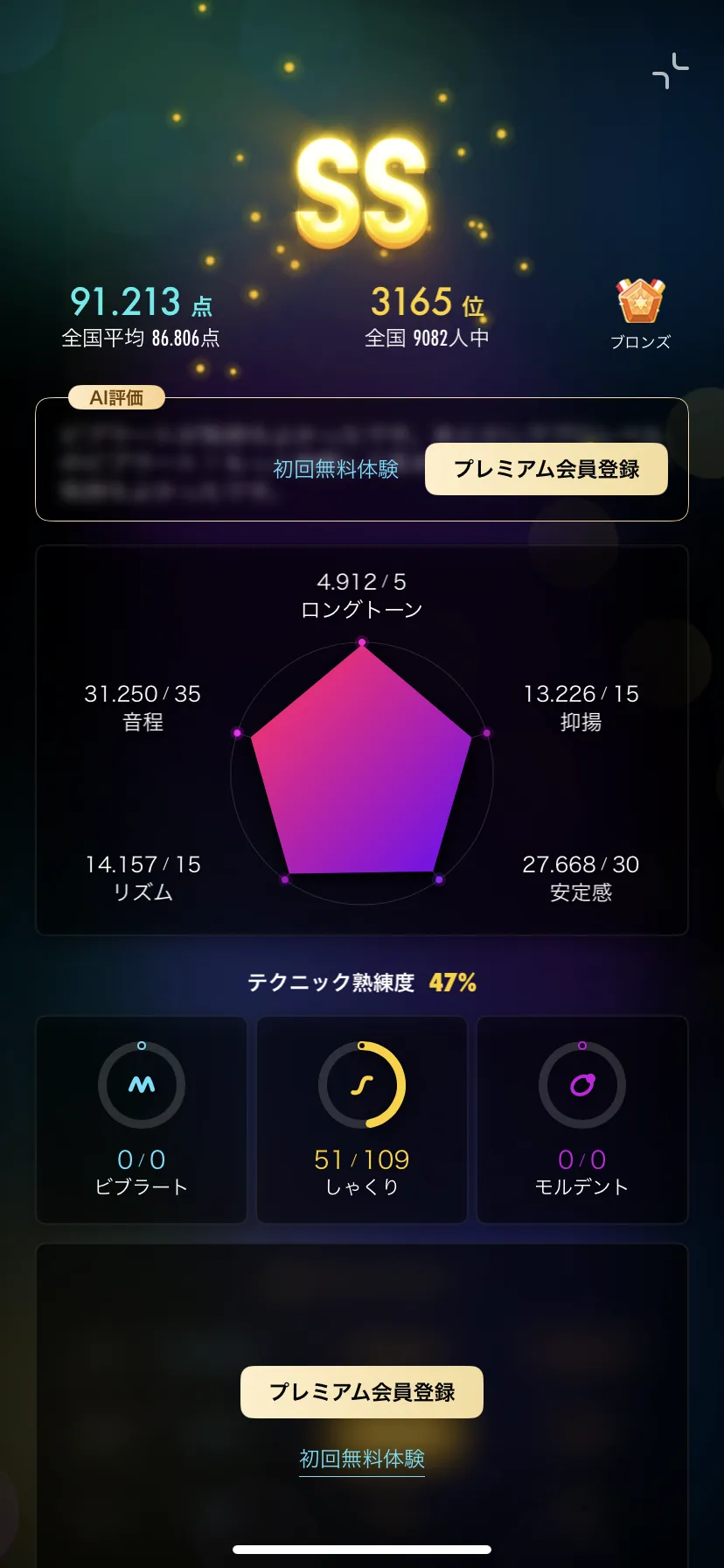Tap the minimize icon at top right
Screen dimensions: 724x1568
671,71
